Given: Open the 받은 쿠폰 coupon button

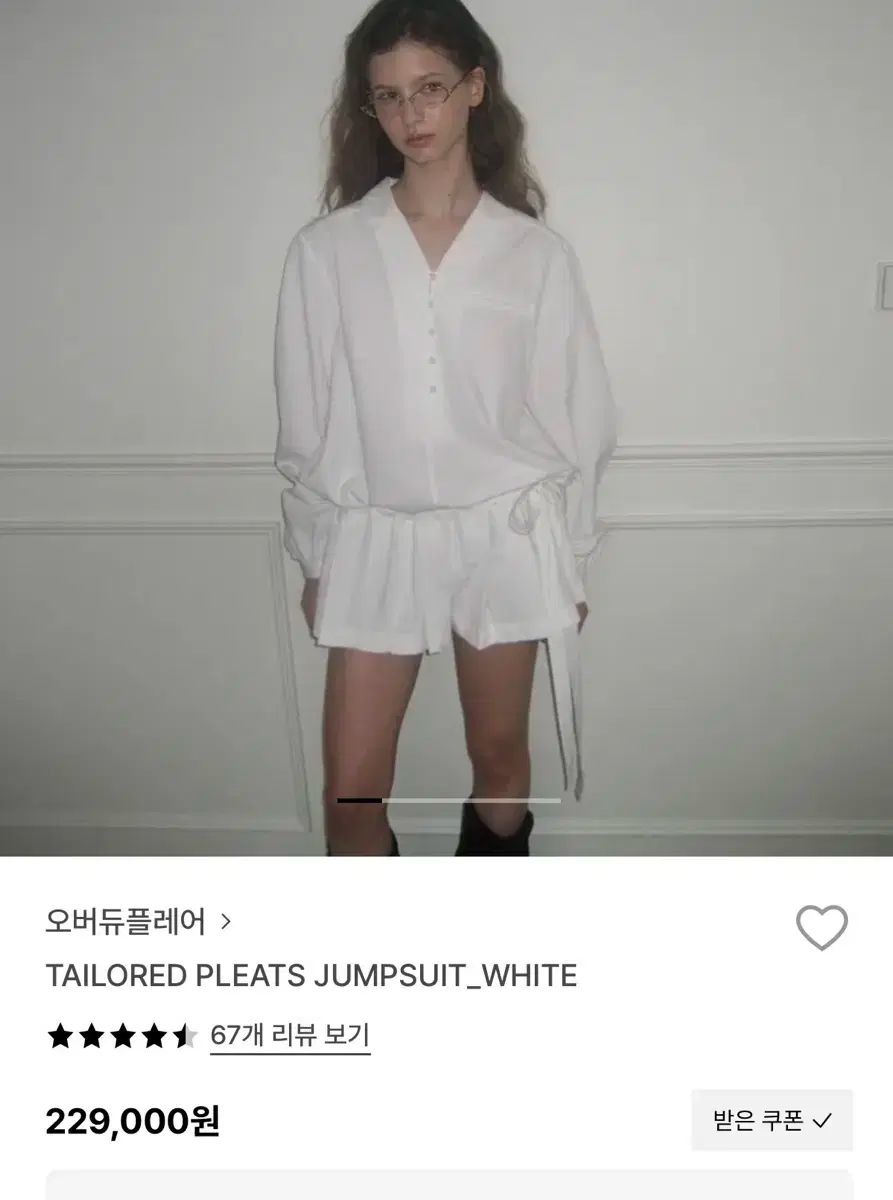Looking at the screenshot, I should 771,1120.
